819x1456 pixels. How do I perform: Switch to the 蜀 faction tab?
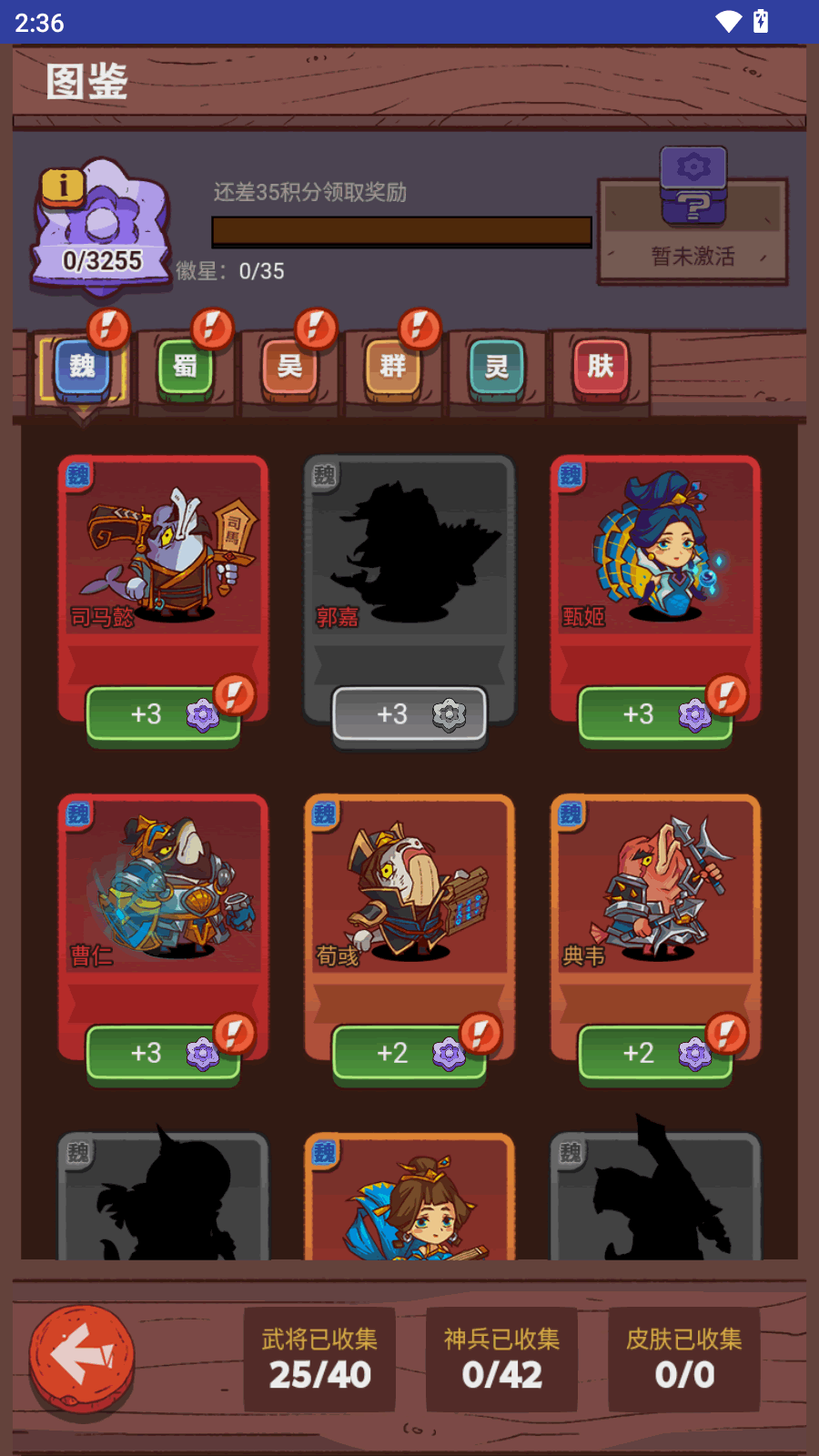click(x=186, y=368)
